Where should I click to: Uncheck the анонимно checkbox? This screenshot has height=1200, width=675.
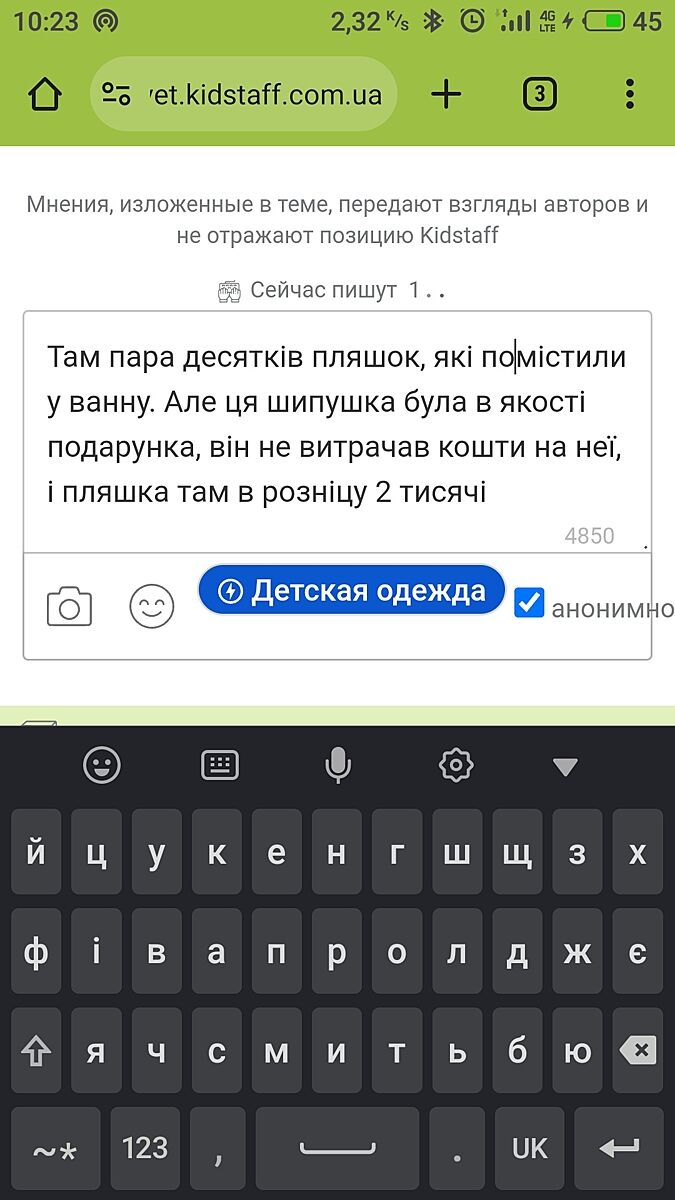coord(529,604)
